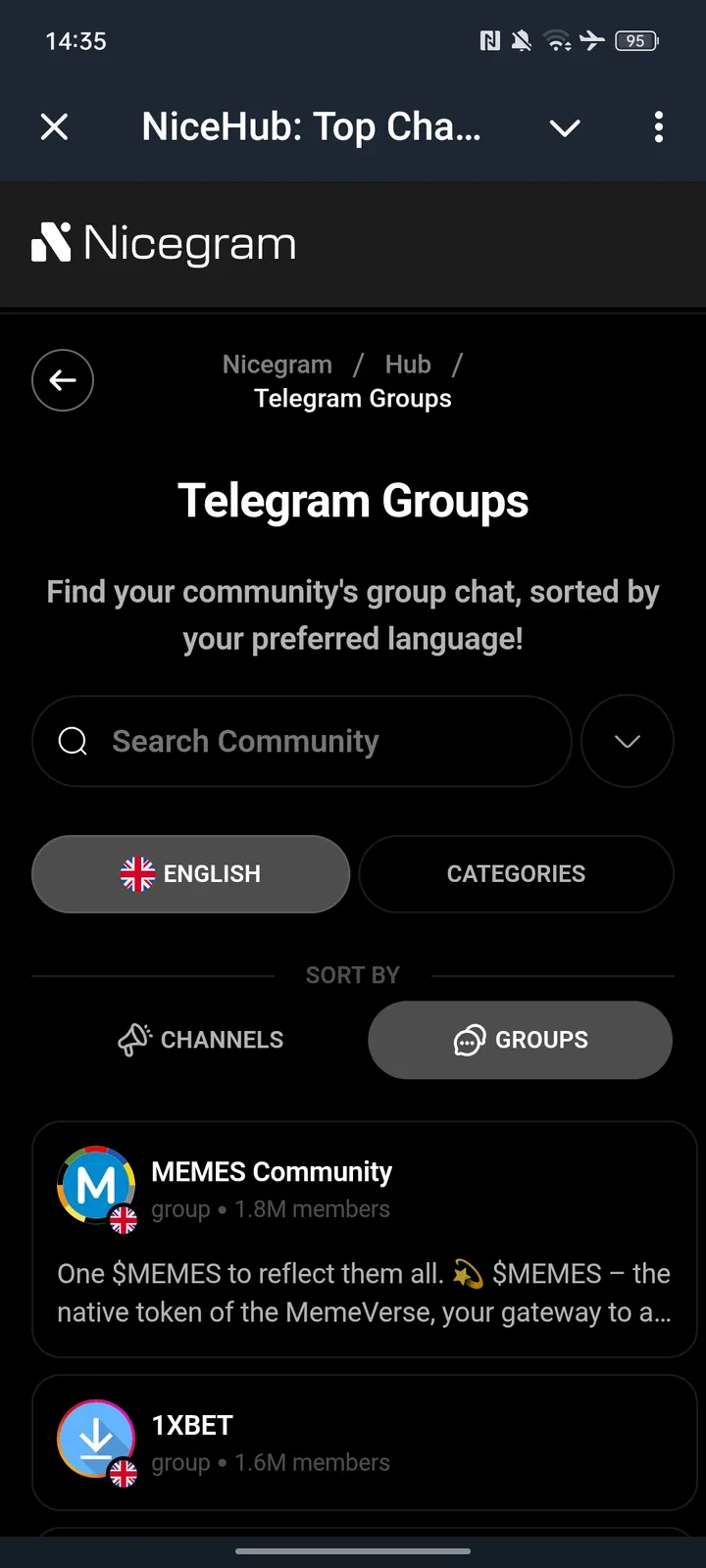Image resolution: width=706 pixels, height=1568 pixels.
Task: Open the Categories filter
Action: (517, 874)
